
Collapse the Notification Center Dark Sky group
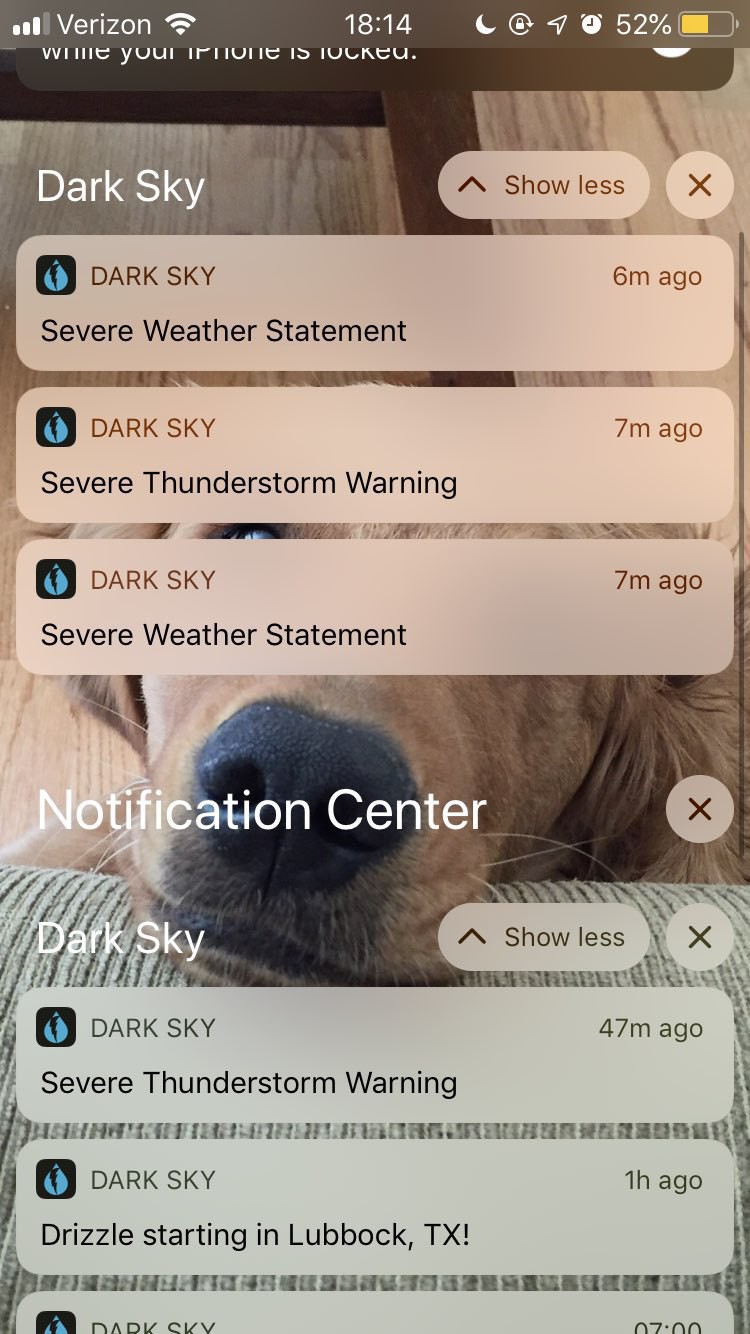[543, 937]
